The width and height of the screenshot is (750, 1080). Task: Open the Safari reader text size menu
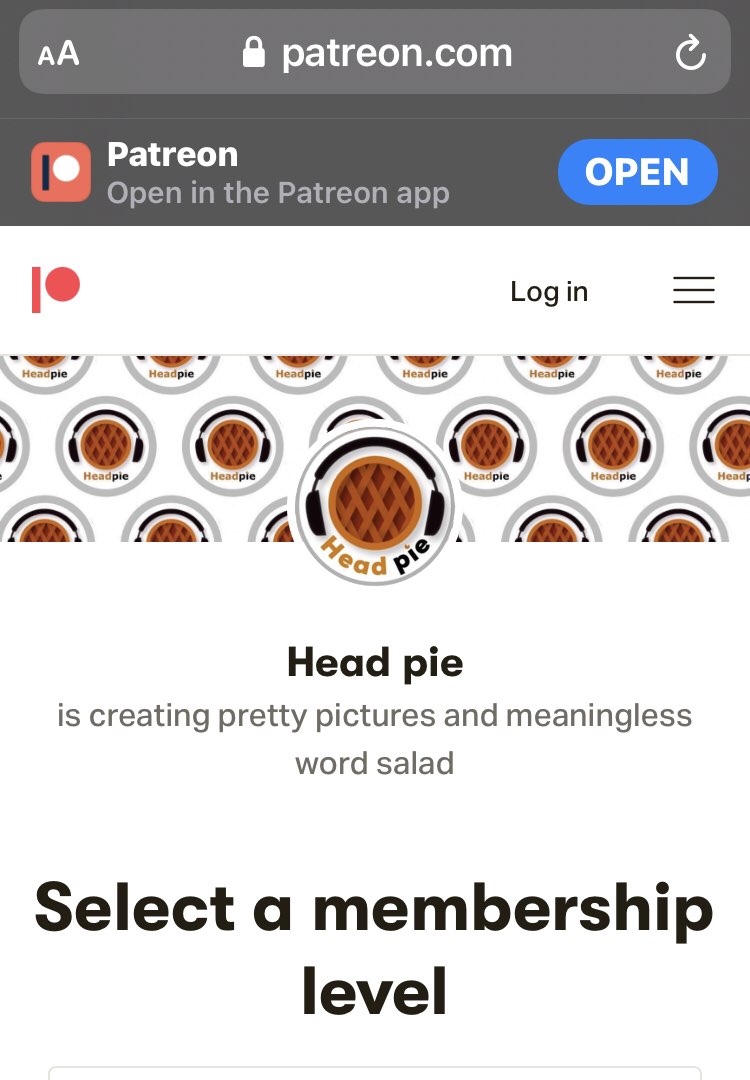pyautogui.click(x=58, y=53)
